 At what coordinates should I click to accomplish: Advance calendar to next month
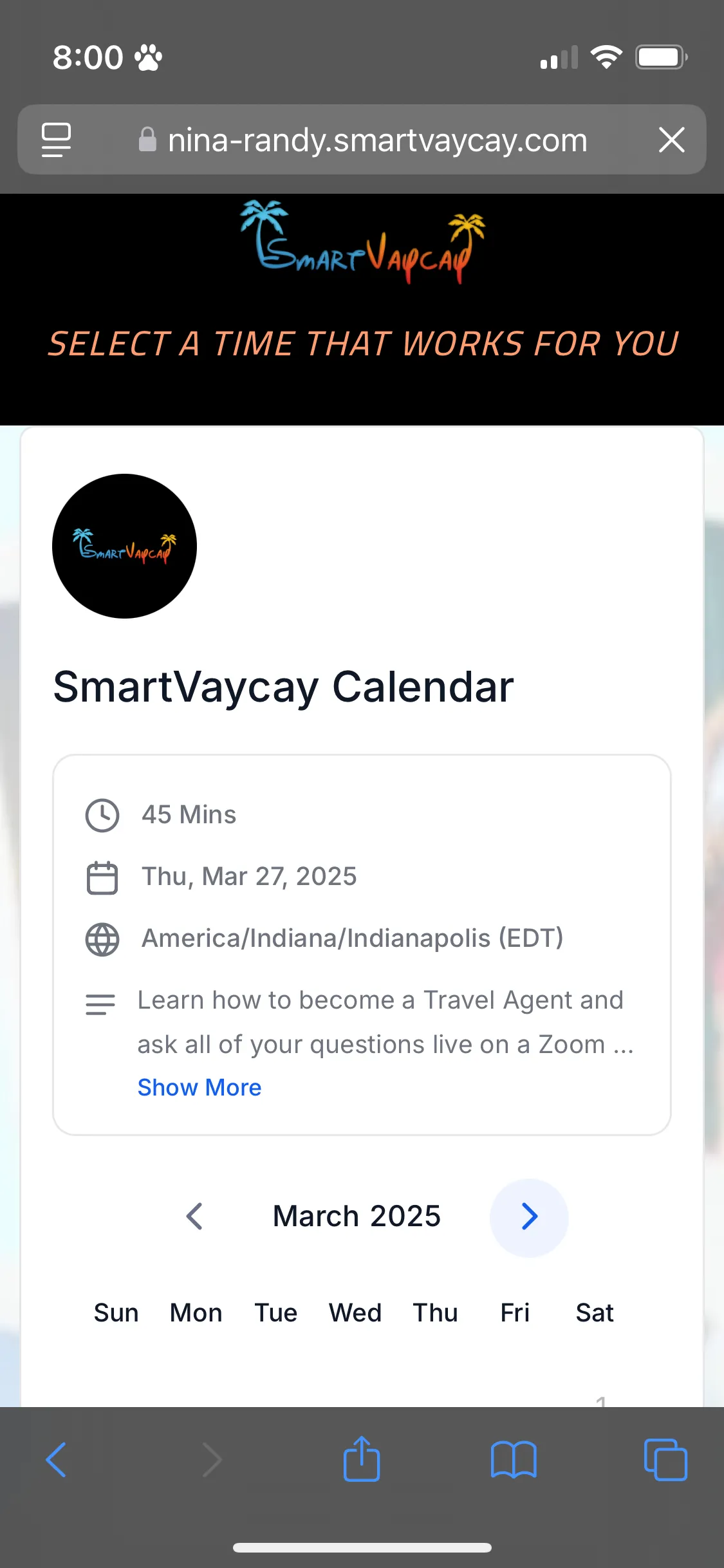coord(529,1217)
